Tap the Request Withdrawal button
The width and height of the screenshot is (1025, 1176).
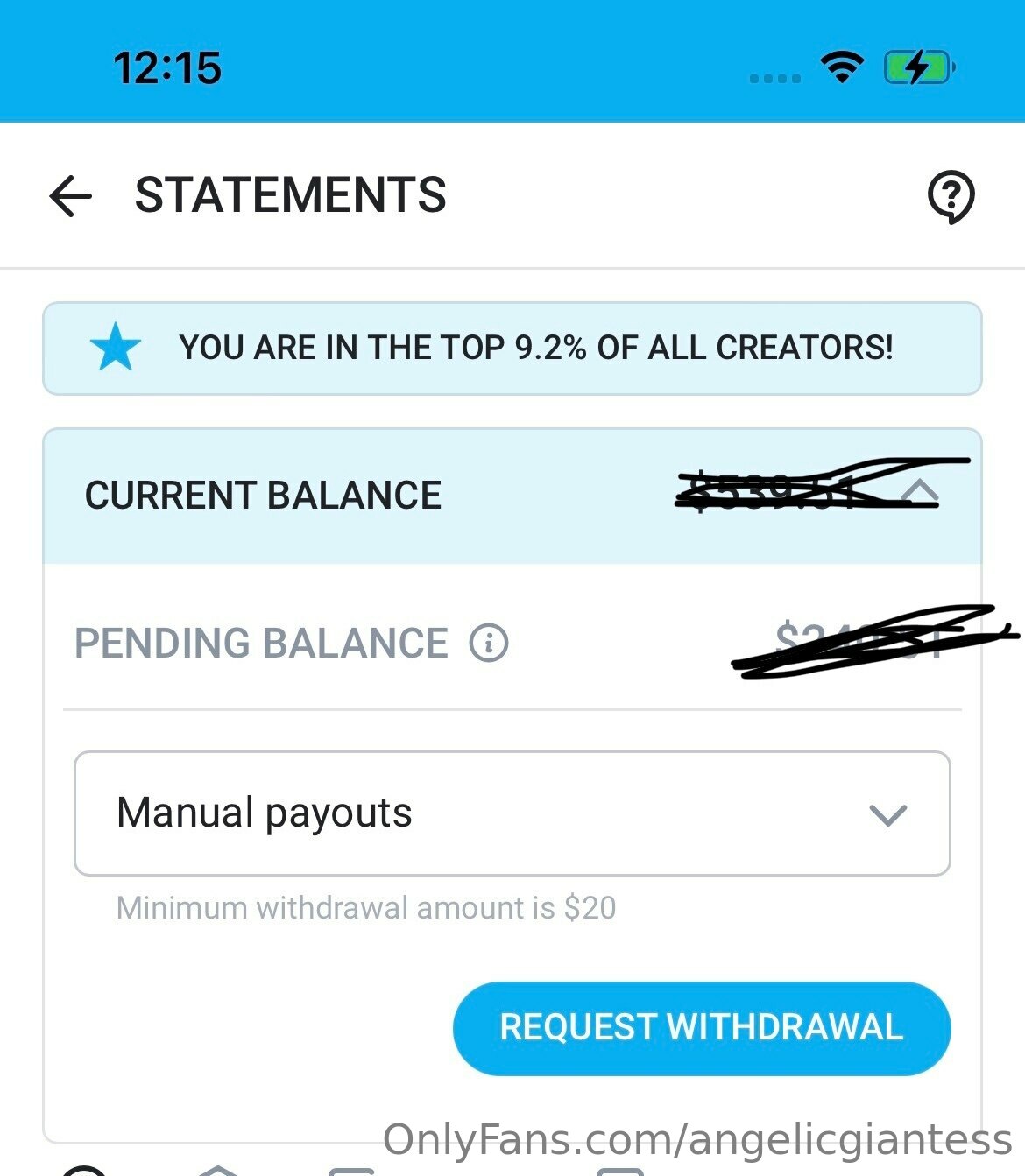pos(701,1028)
